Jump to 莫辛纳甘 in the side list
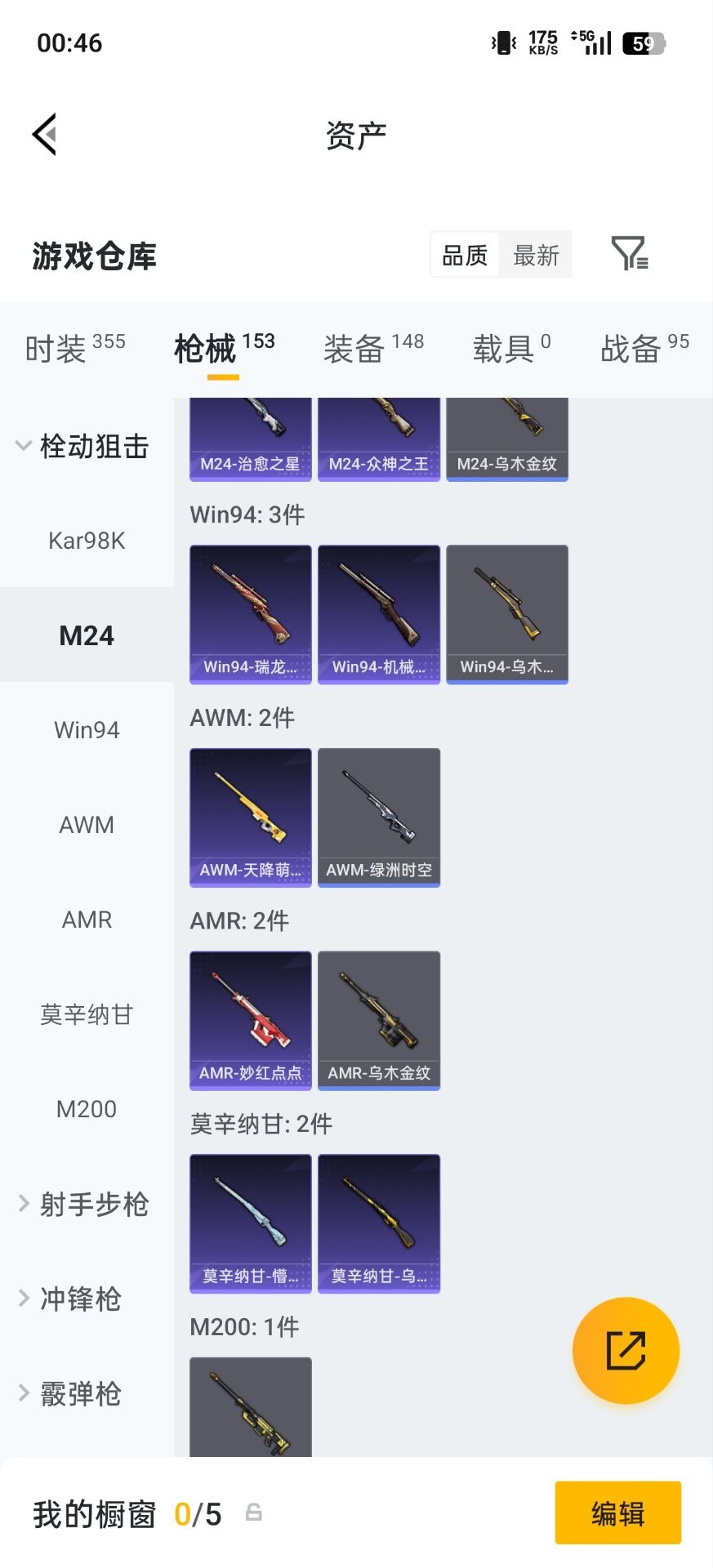 [x=87, y=1014]
